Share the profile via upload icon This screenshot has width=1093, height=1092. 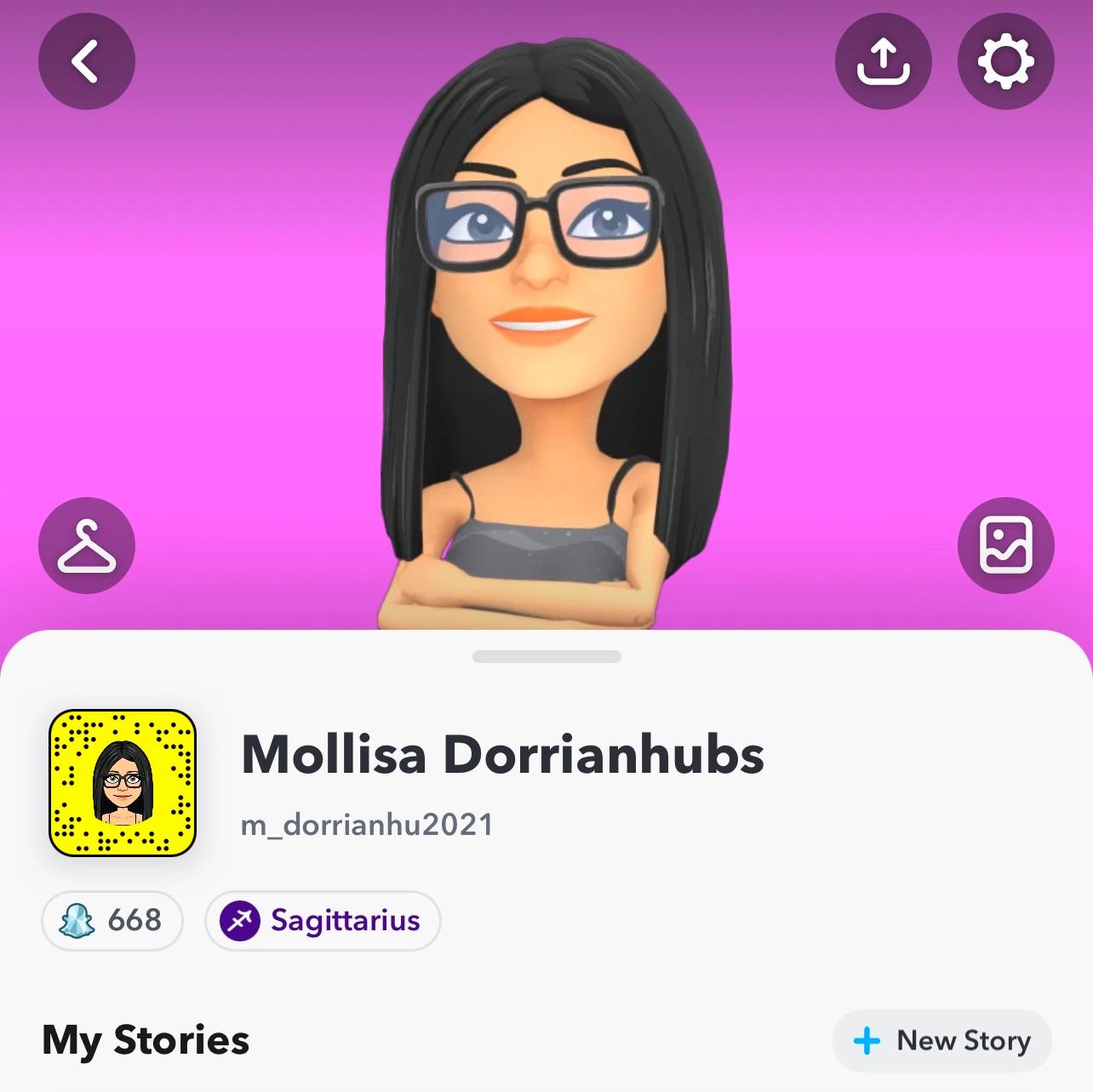point(884,61)
